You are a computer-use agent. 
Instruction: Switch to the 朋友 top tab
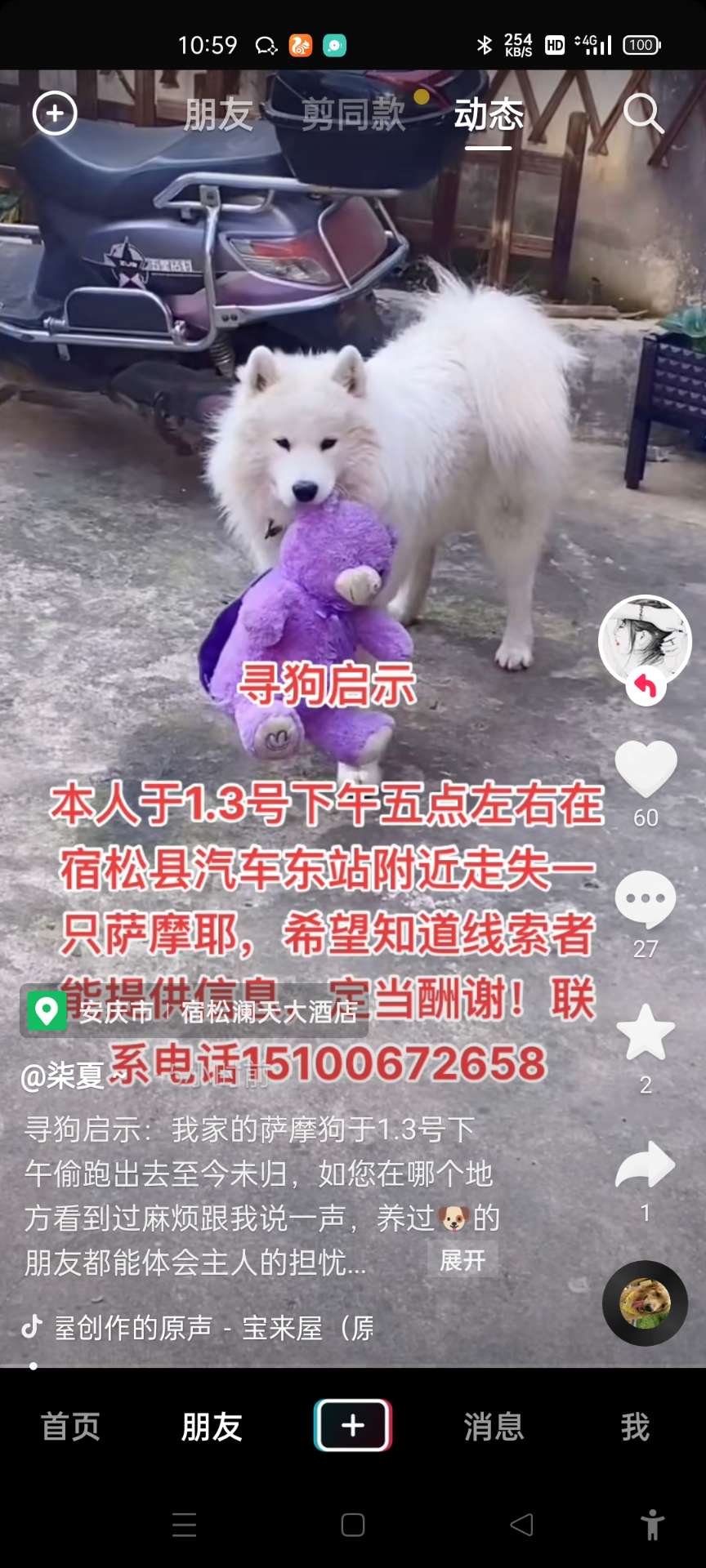point(217,114)
